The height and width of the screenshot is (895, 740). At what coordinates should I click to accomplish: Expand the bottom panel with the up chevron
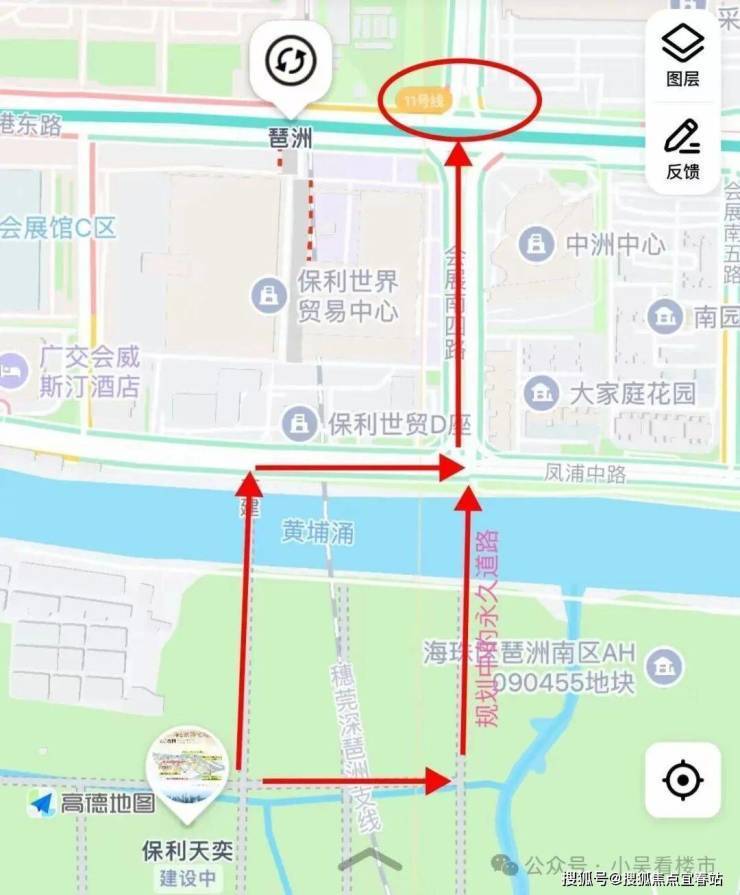coord(370,860)
